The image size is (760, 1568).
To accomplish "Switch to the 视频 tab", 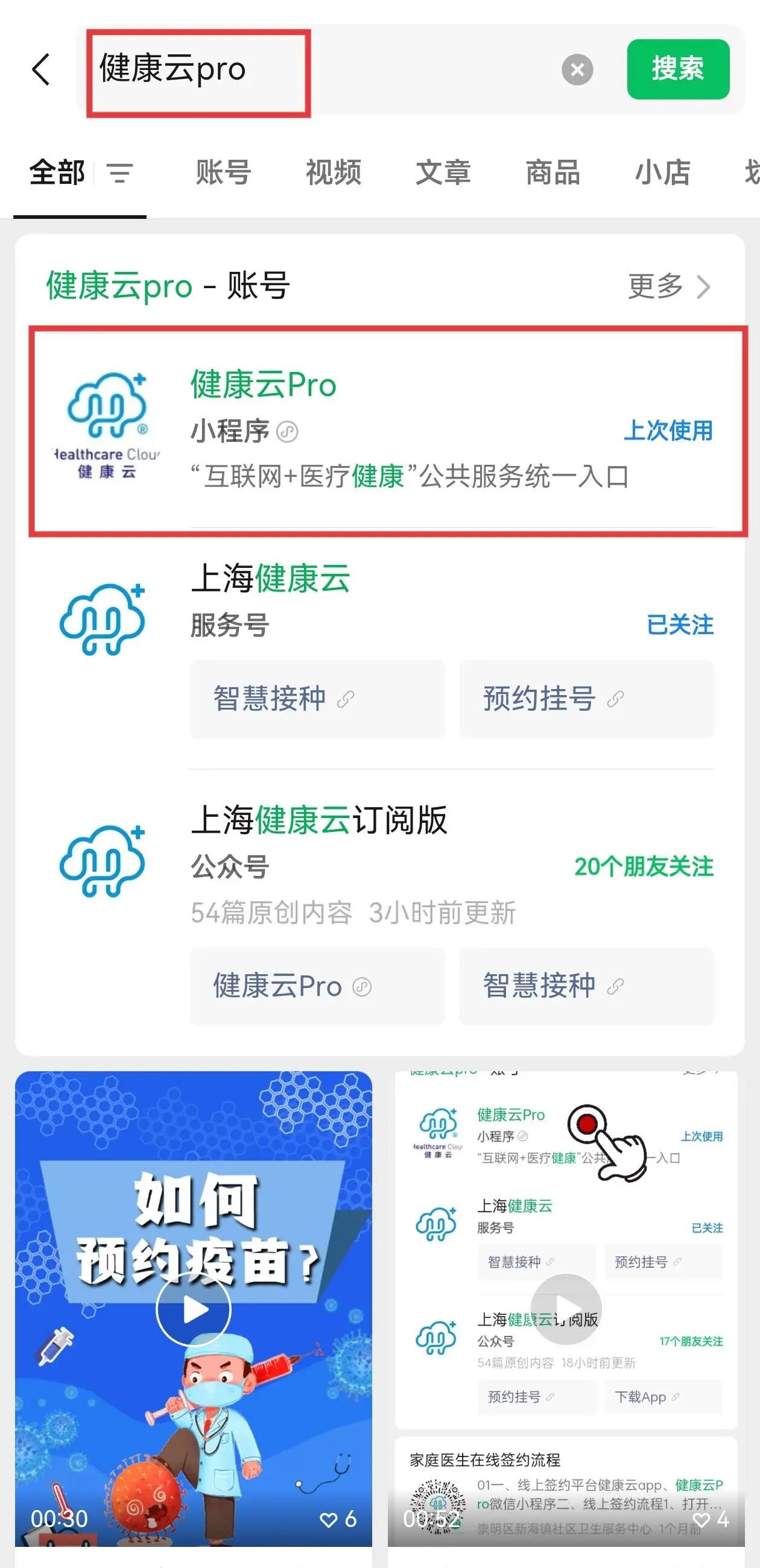I will [333, 173].
